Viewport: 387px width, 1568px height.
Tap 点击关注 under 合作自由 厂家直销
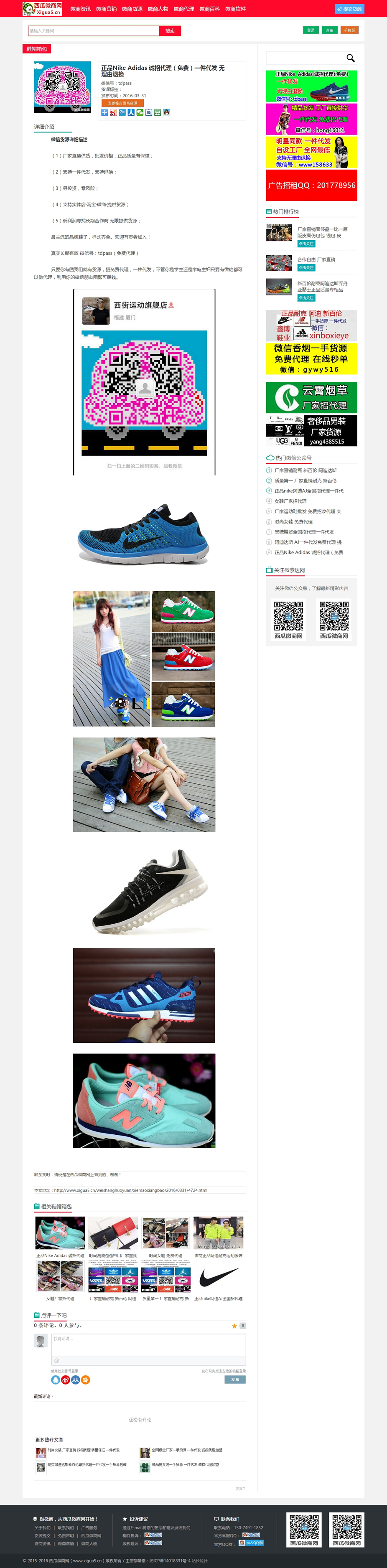pos(306,268)
